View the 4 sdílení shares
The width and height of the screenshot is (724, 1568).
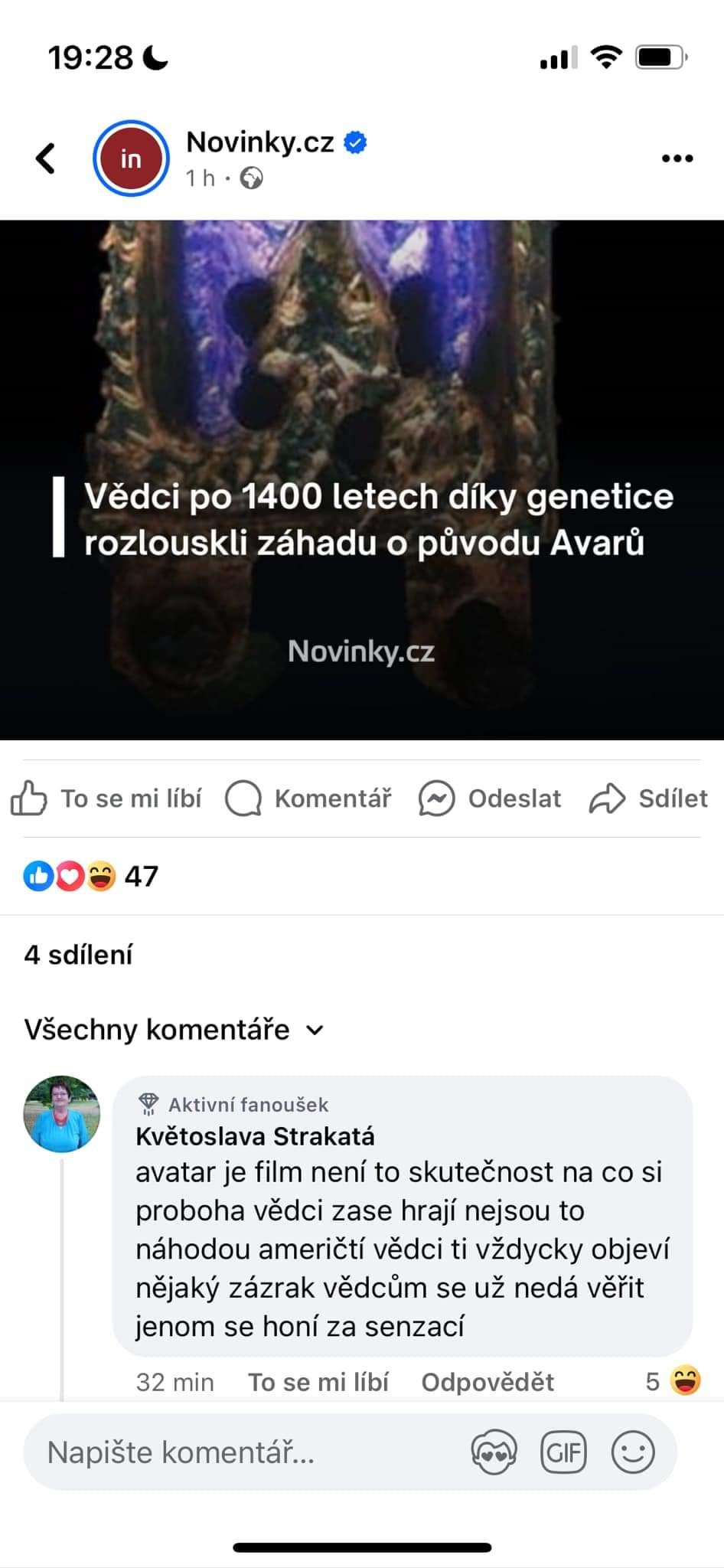pyautogui.click(x=79, y=955)
